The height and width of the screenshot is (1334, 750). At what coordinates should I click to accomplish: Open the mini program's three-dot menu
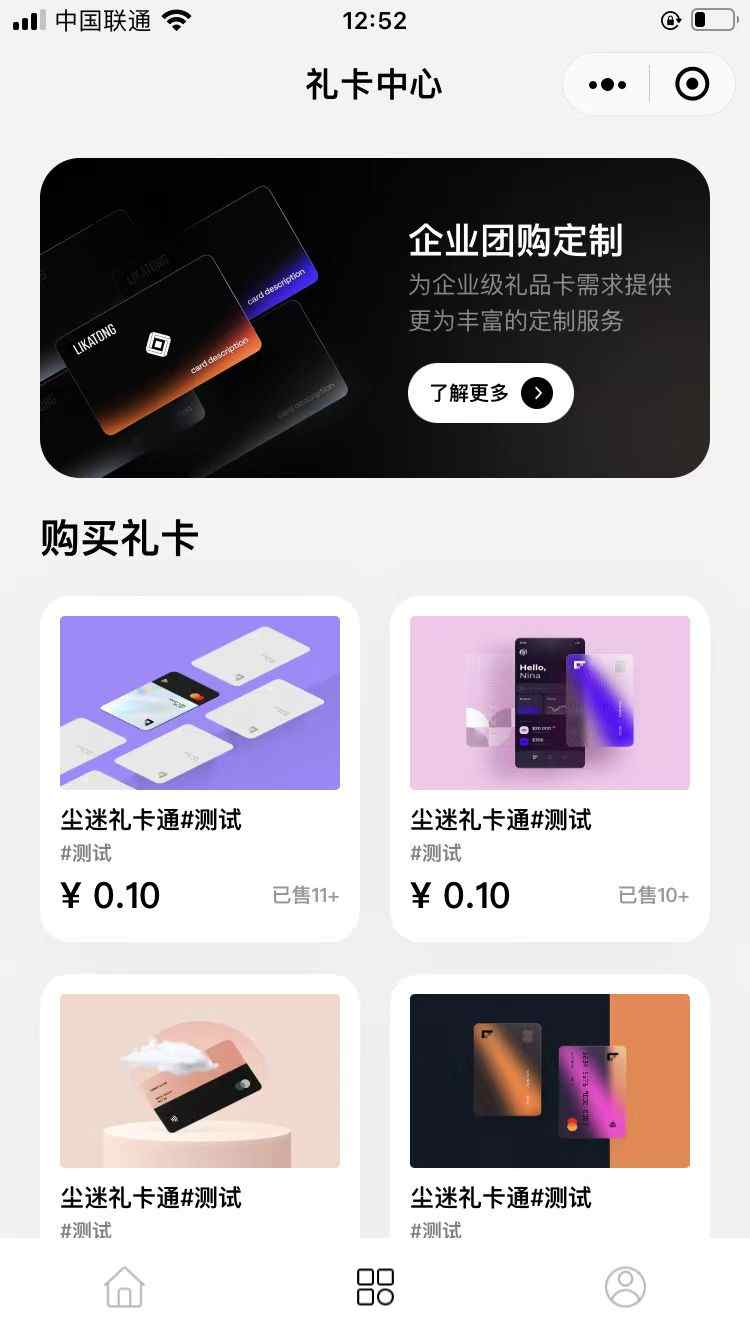coord(607,85)
